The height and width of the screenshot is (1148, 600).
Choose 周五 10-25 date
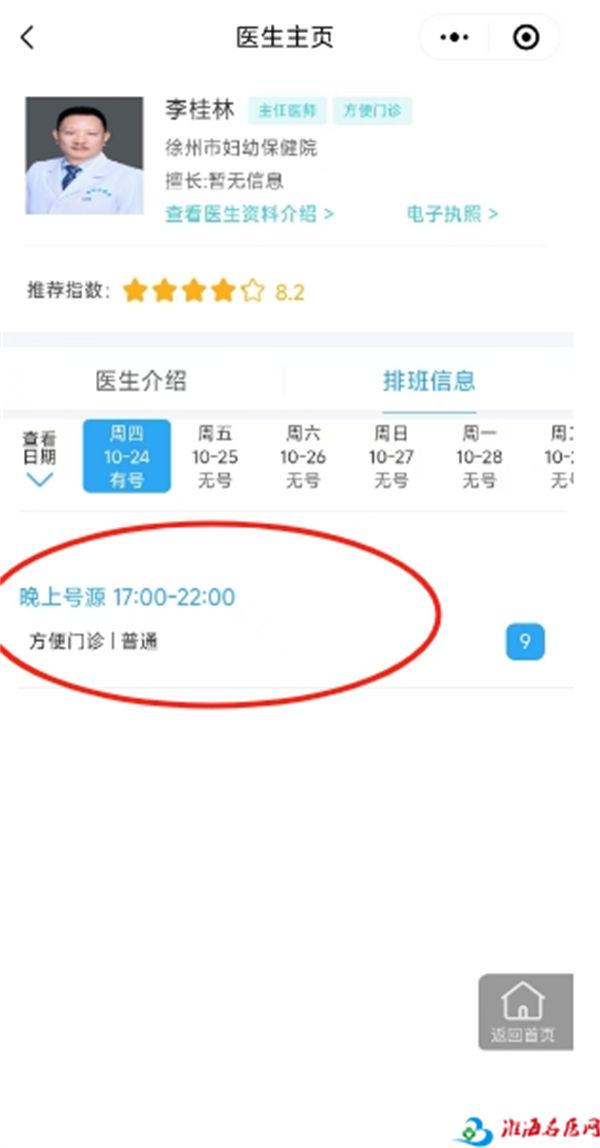coord(215,457)
